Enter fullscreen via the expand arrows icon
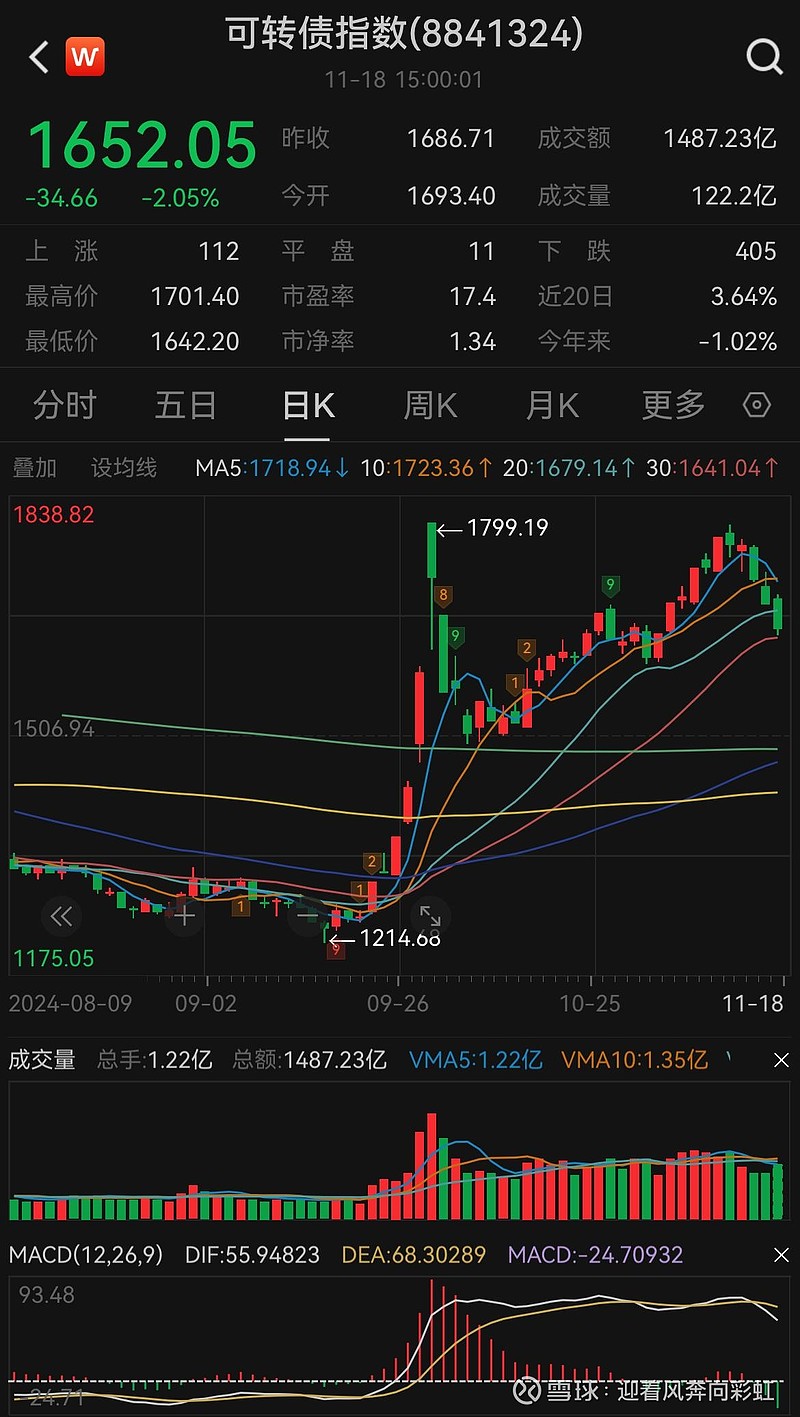Screen dimensions: 800x1417 pos(429,916)
